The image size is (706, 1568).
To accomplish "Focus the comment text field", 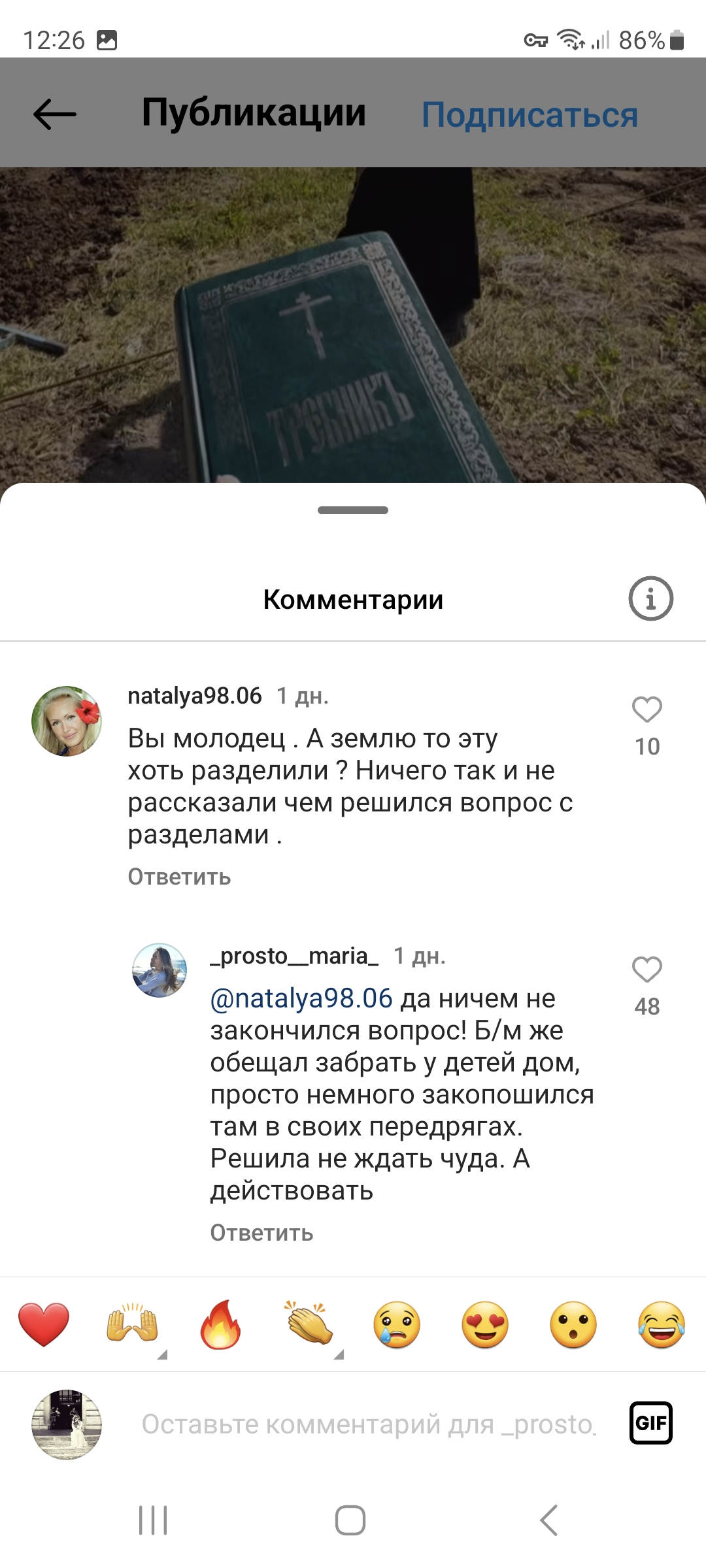I will [x=369, y=1424].
